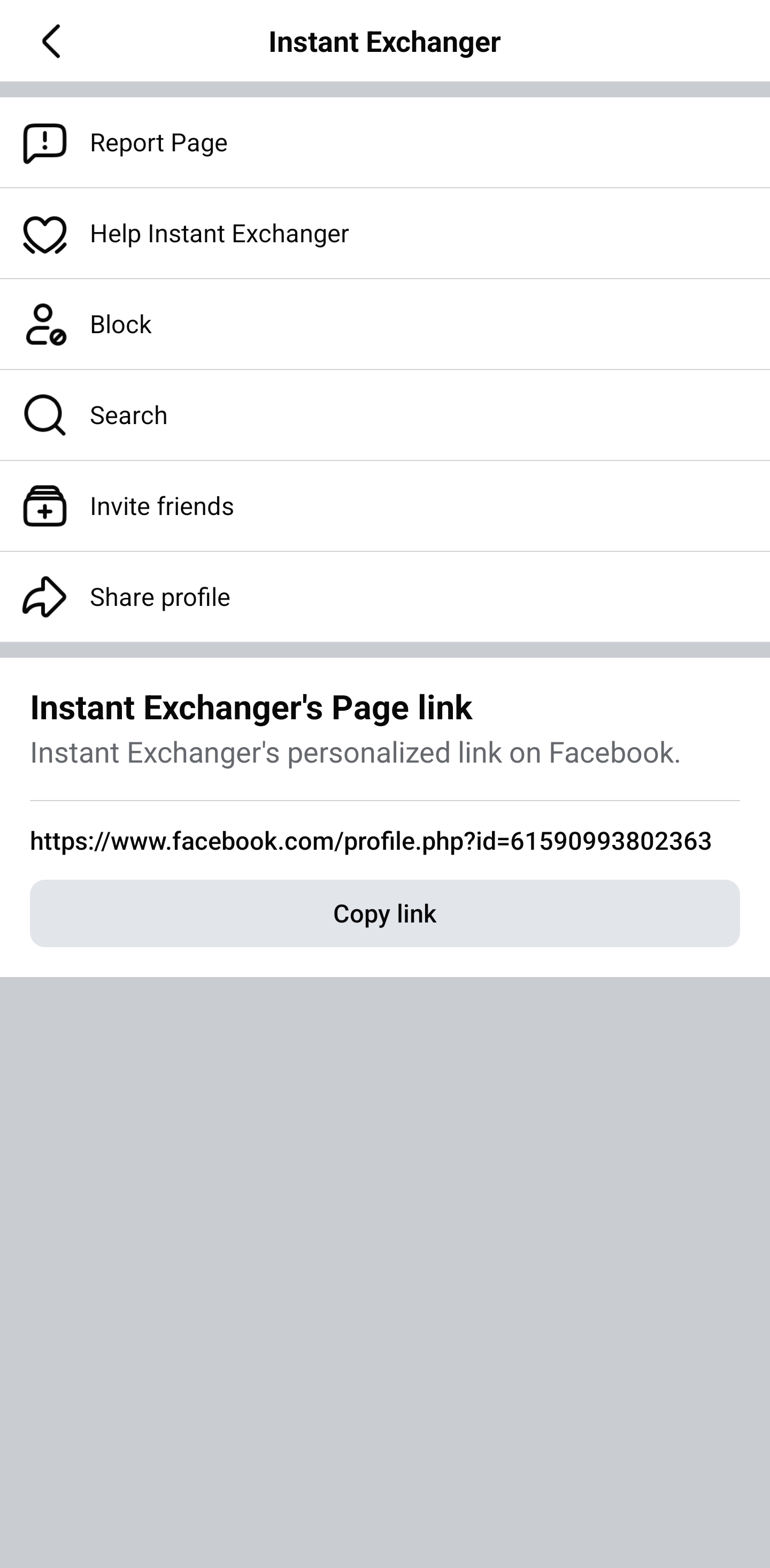Viewport: 770px width, 1568px height.
Task: Go back using the top-left arrow
Action: (x=51, y=41)
